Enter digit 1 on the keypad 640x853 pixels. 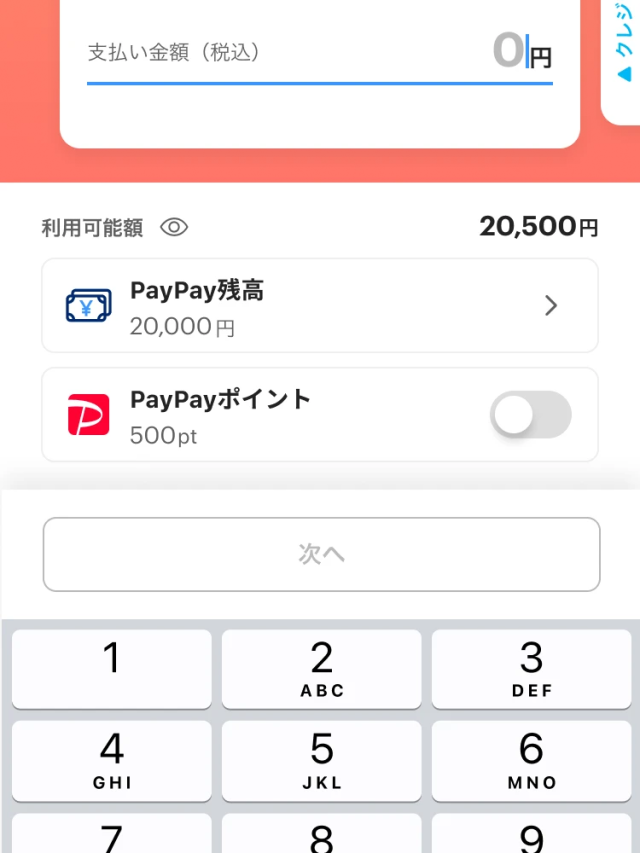(112, 668)
